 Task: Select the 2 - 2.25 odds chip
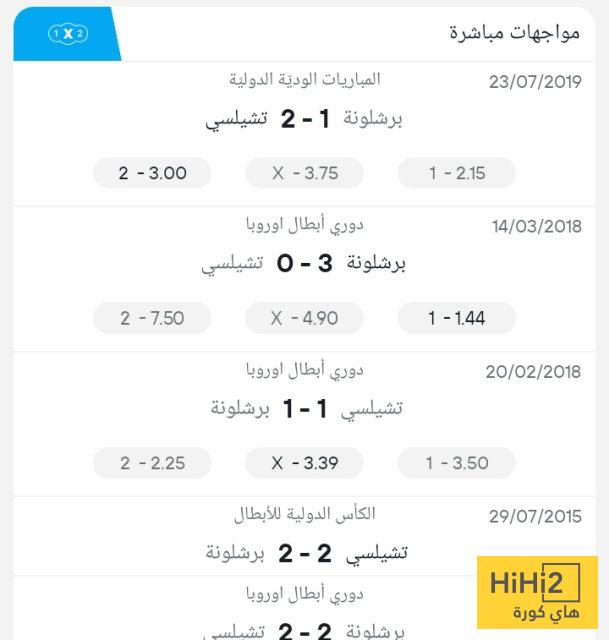point(152,463)
